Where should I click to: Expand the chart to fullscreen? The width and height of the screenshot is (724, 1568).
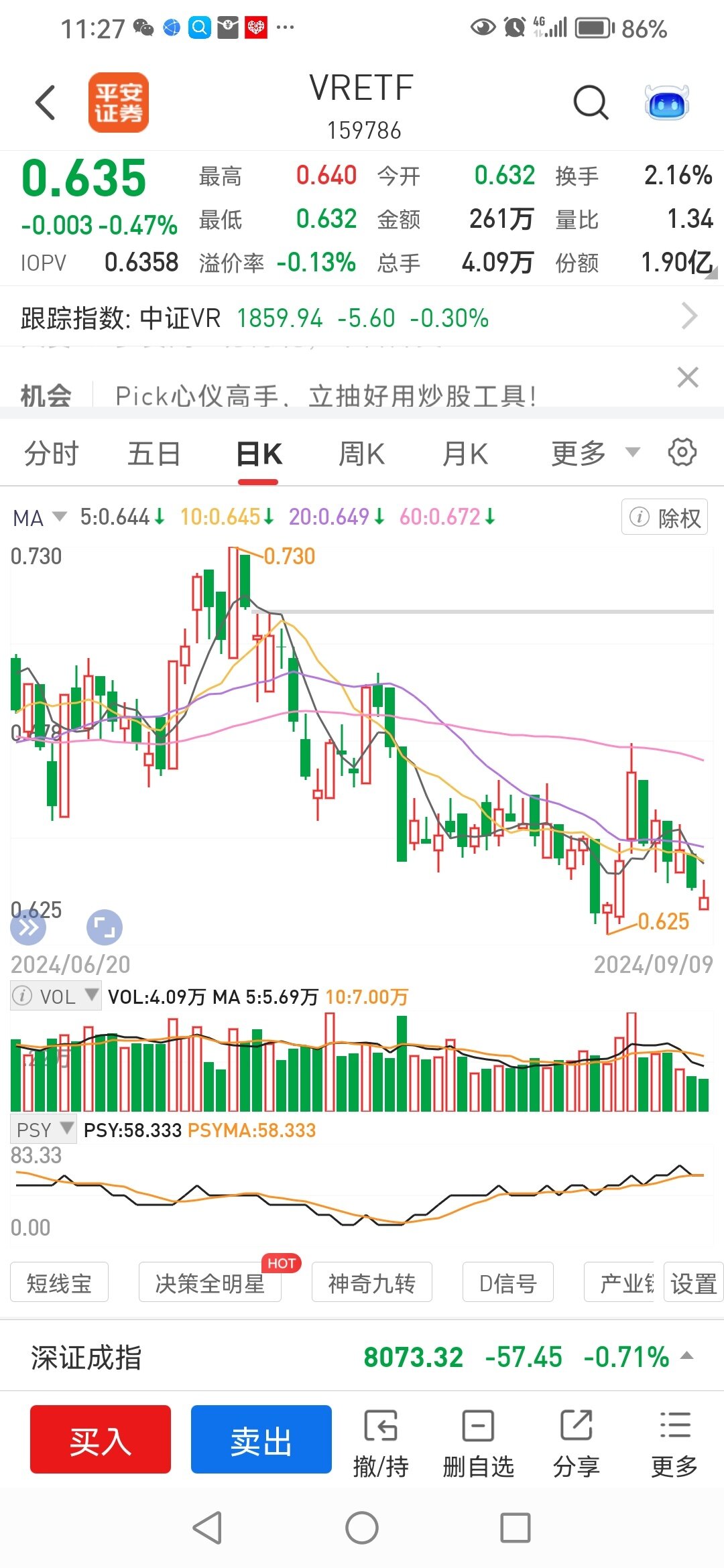[x=105, y=927]
